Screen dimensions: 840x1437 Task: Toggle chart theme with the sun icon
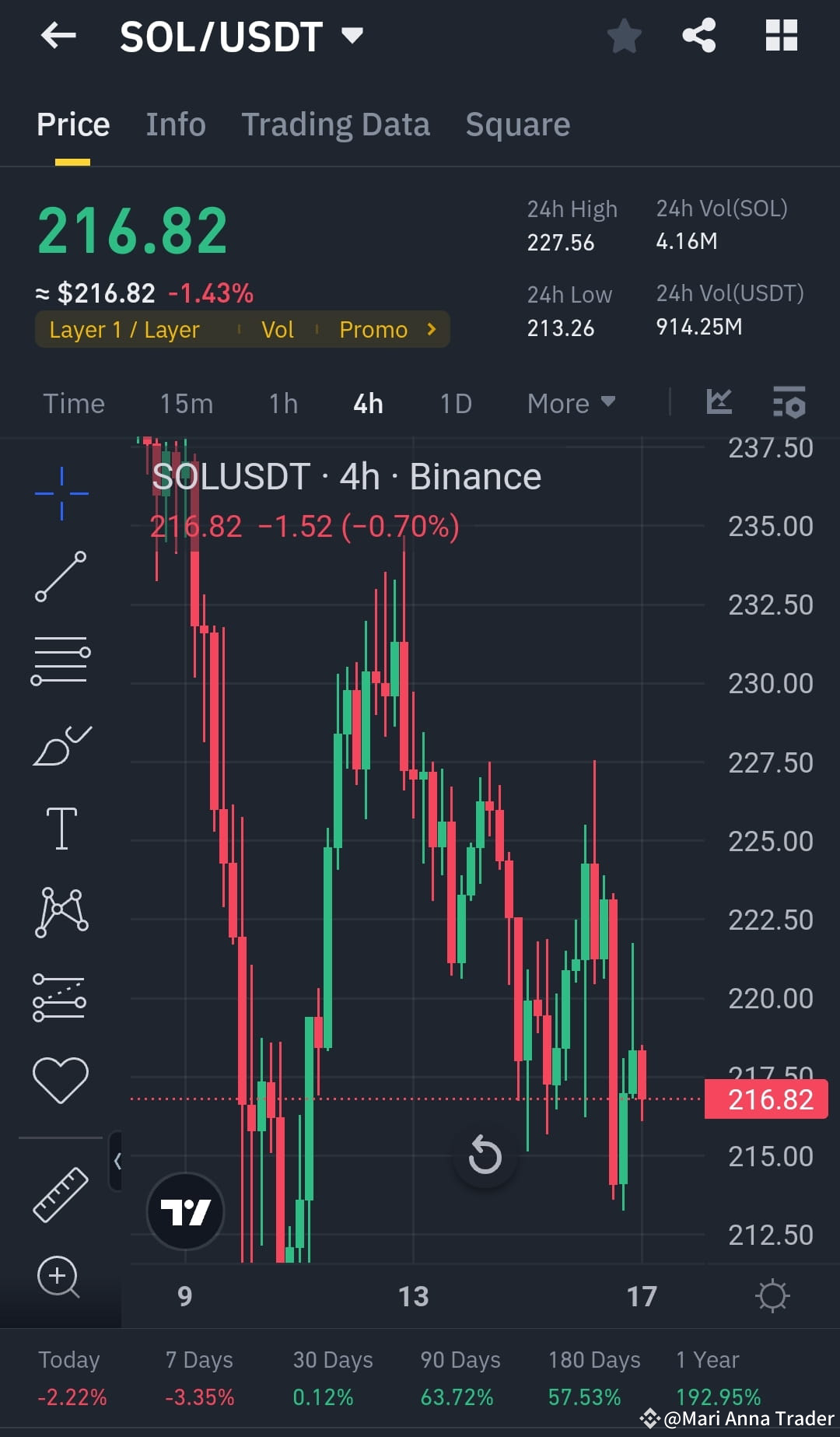[771, 1295]
